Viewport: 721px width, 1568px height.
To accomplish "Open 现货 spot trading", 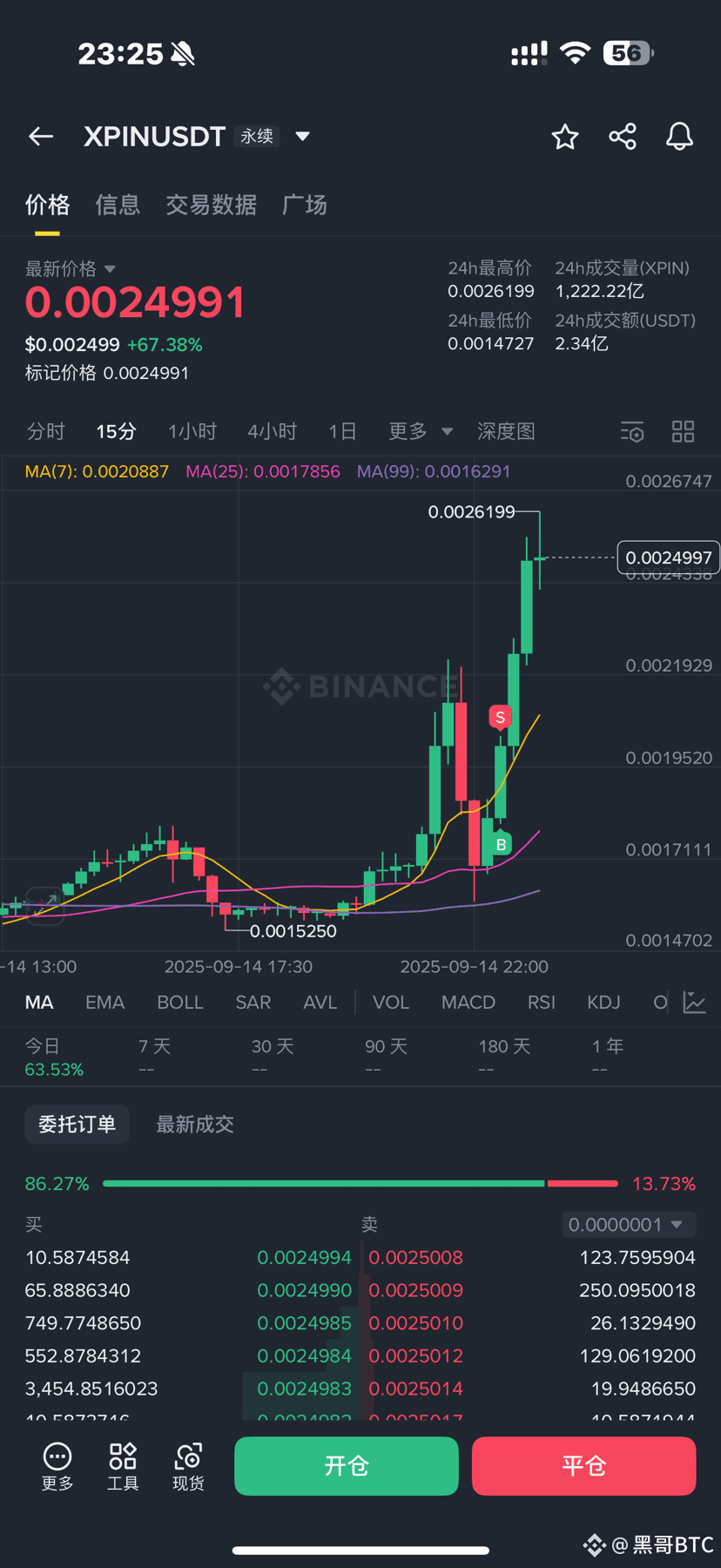I will [x=188, y=1466].
